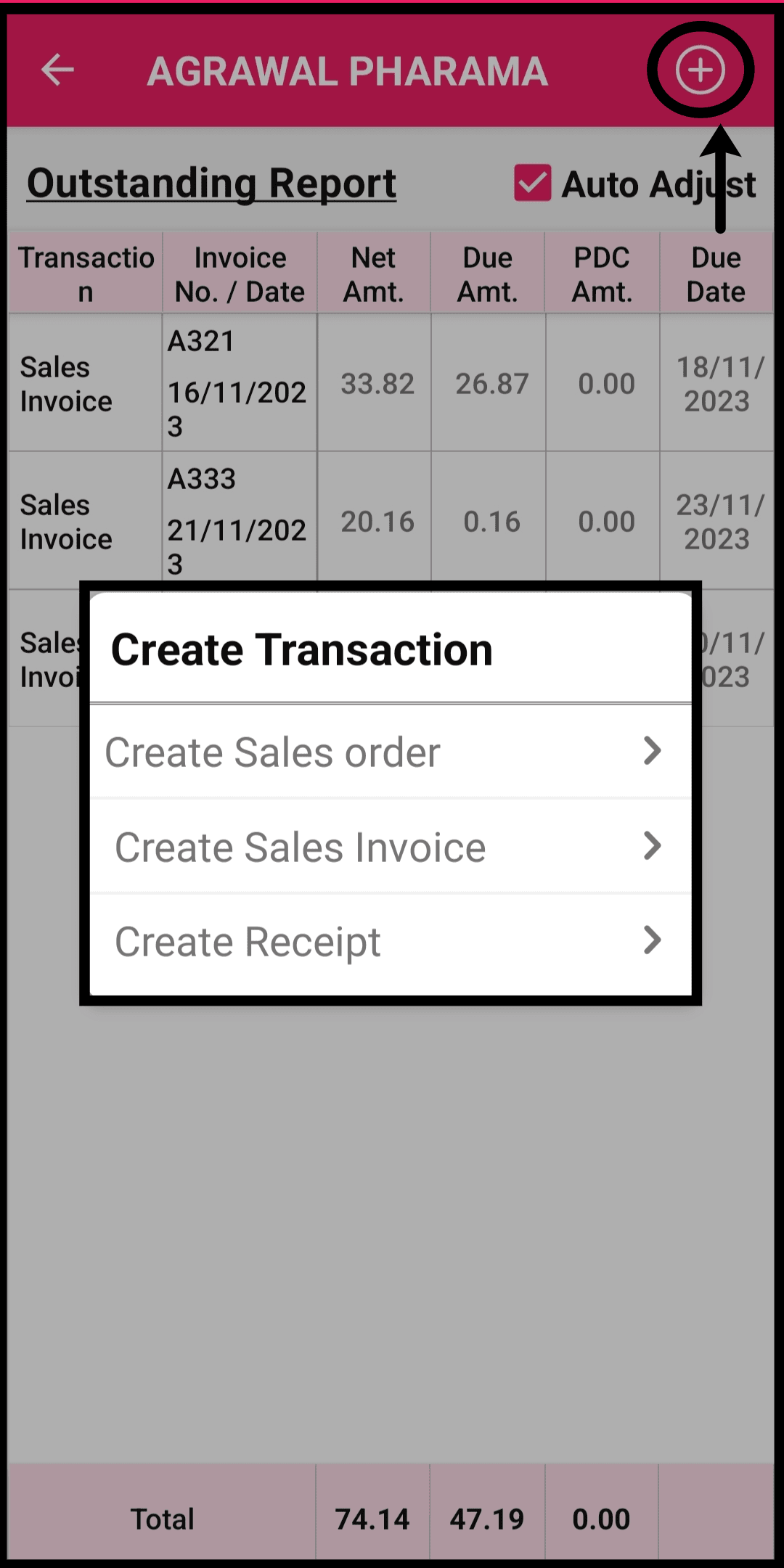Choose Create Sales Invoice

(x=391, y=846)
